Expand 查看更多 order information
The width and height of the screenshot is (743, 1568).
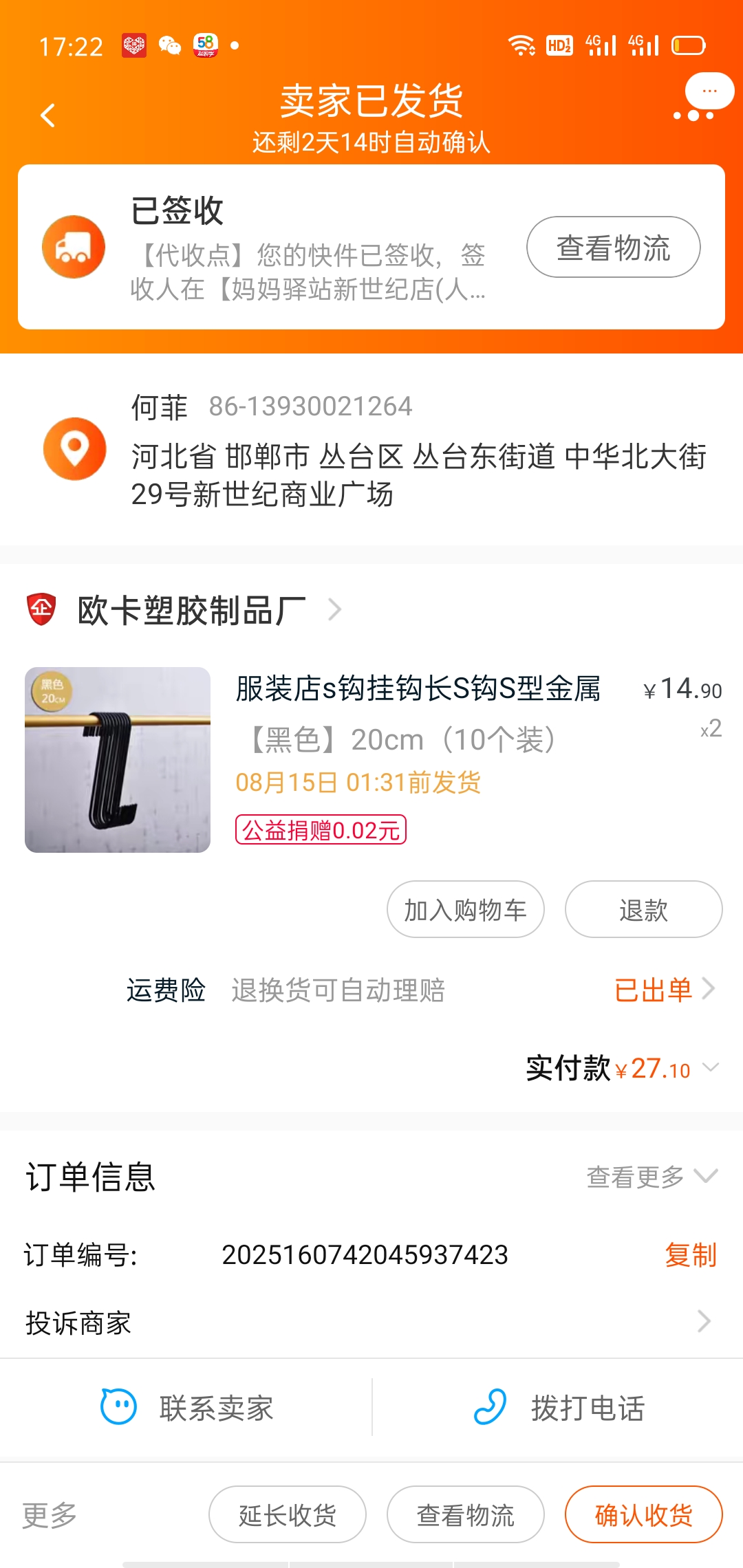652,1177
